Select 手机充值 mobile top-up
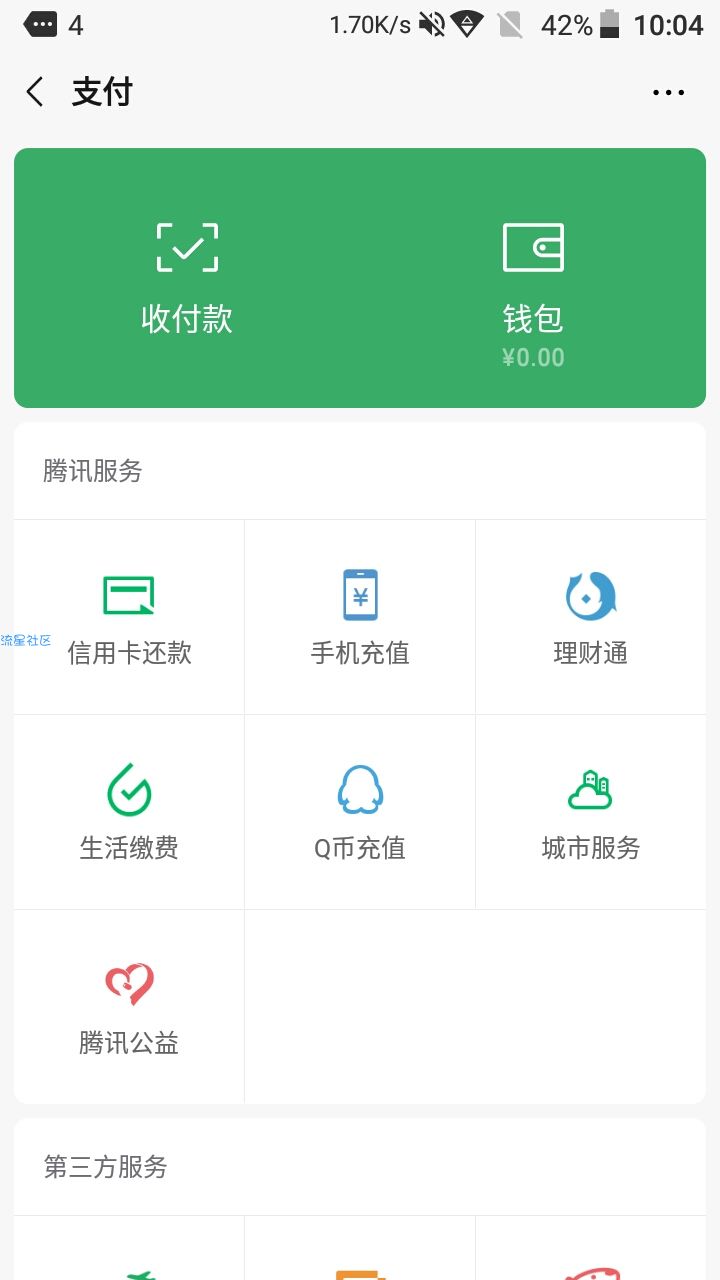 360,617
